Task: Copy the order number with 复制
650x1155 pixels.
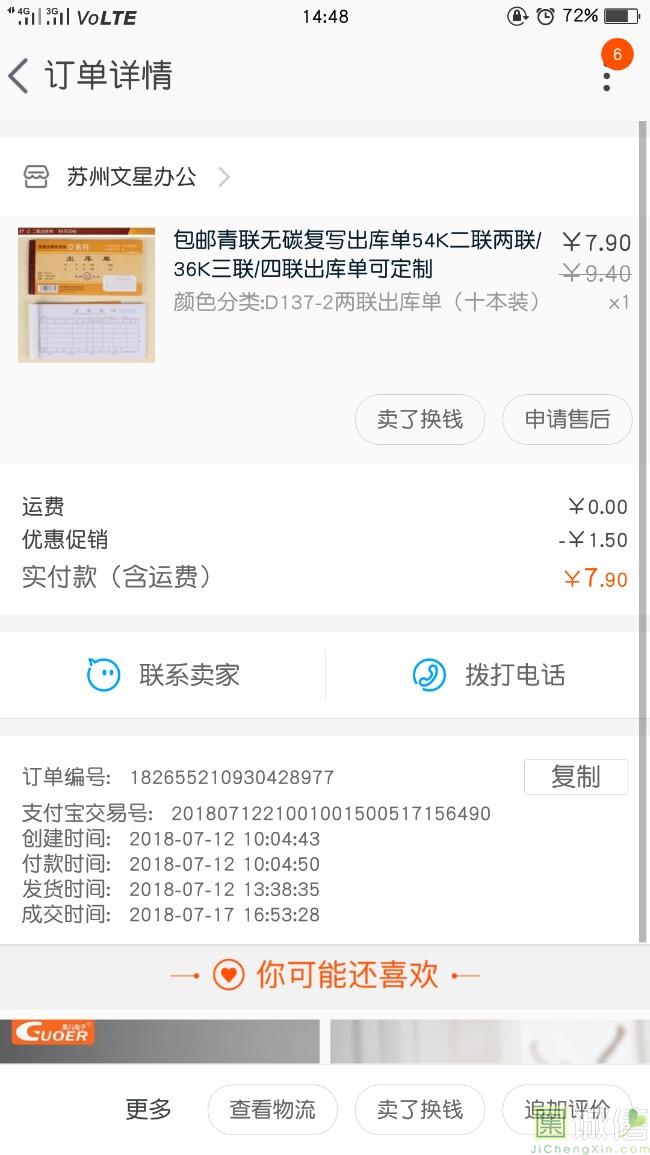Action: [575, 777]
